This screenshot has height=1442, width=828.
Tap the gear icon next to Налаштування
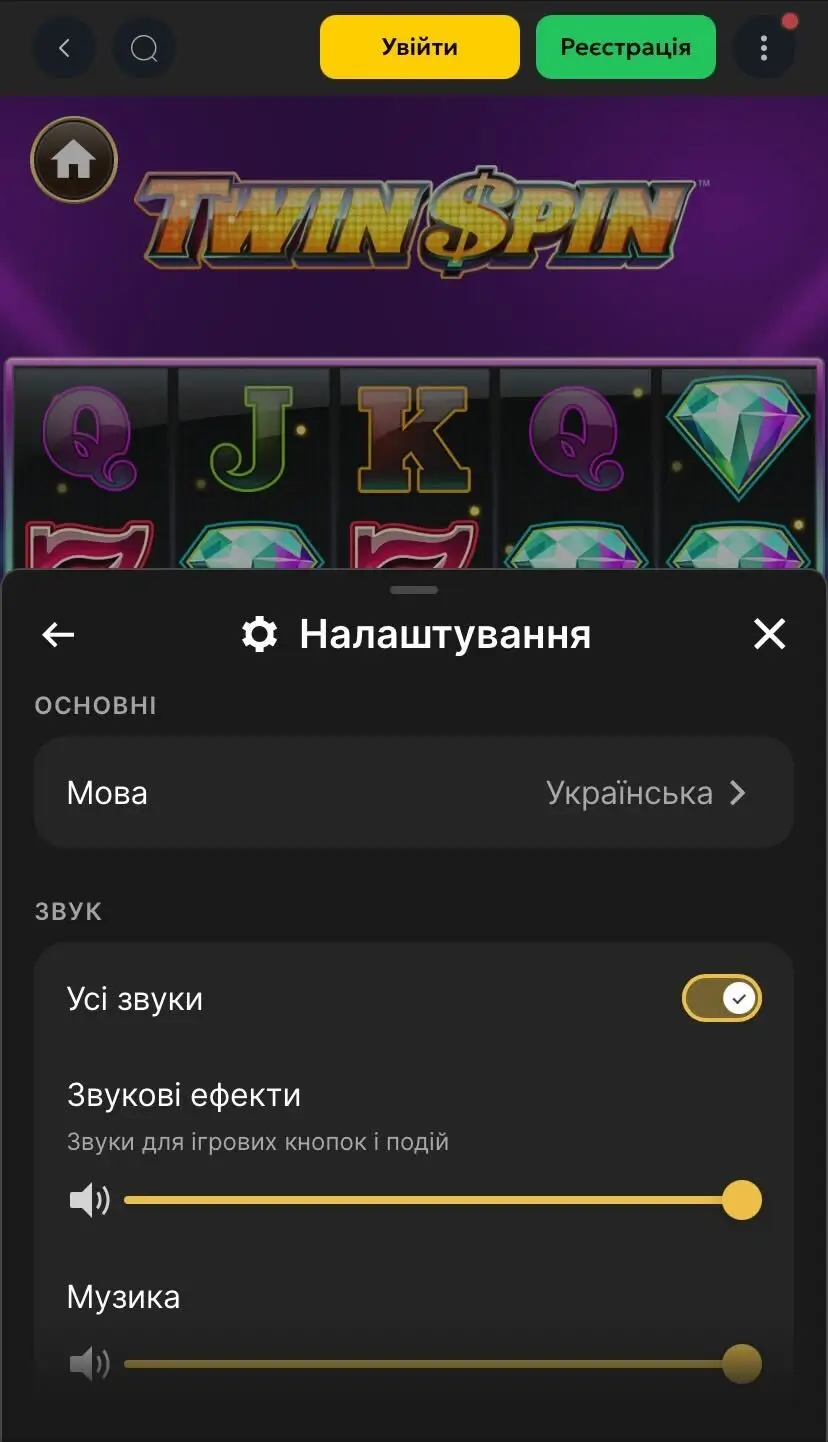coord(259,633)
